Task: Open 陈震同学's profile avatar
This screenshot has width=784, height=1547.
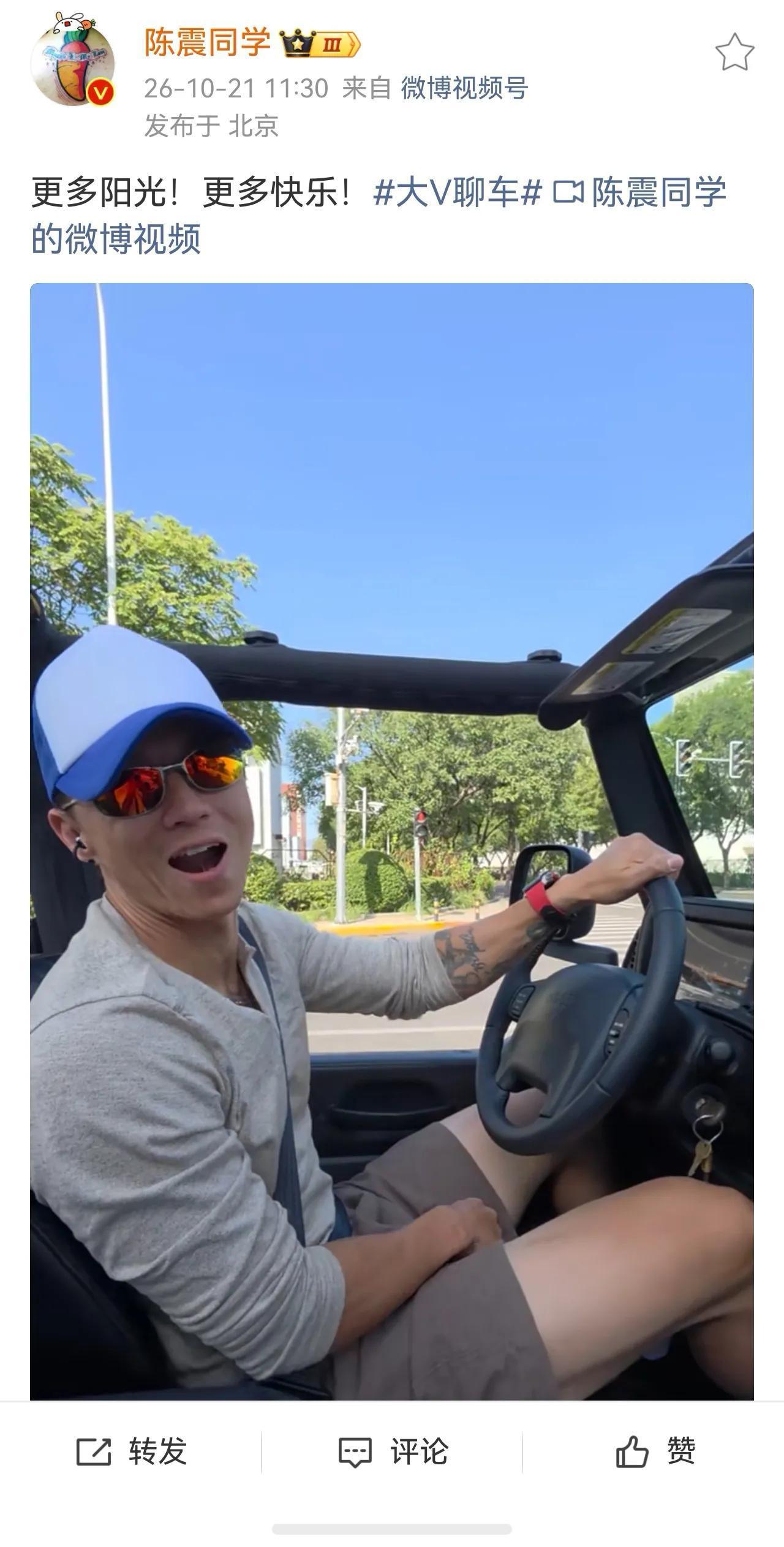Action: pyautogui.click(x=73, y=60)
